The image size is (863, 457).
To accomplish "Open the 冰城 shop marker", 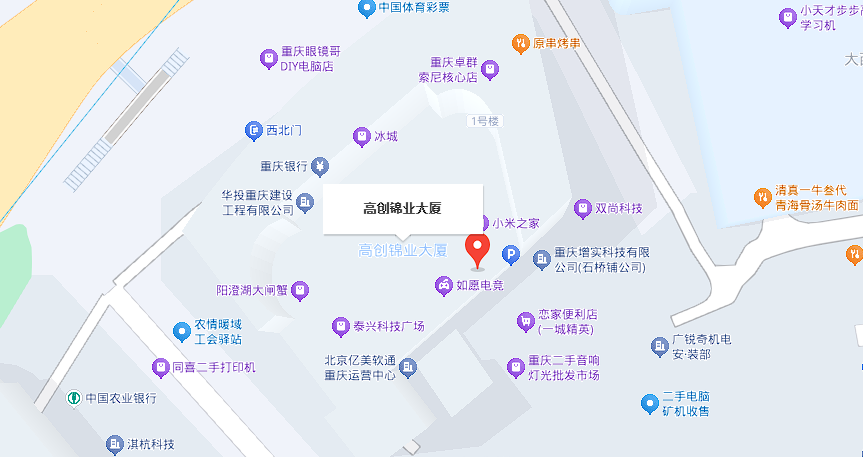I will click(361, 136).
